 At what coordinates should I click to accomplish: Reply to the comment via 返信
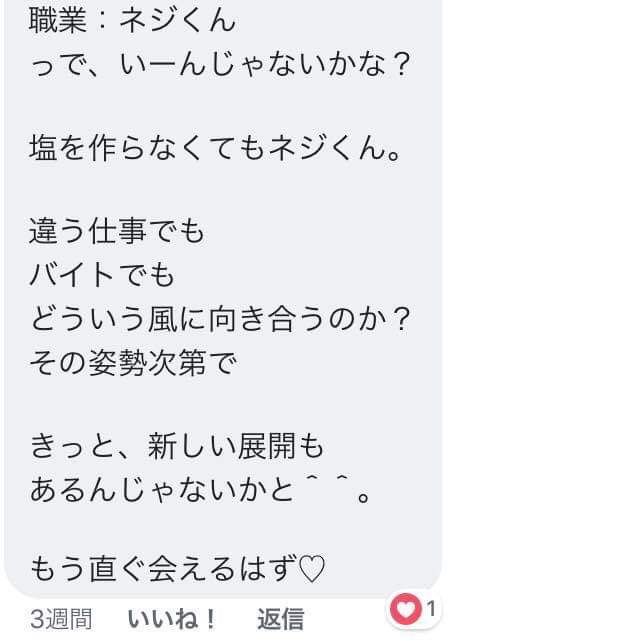pyautogui.click(x=280, y=619)
